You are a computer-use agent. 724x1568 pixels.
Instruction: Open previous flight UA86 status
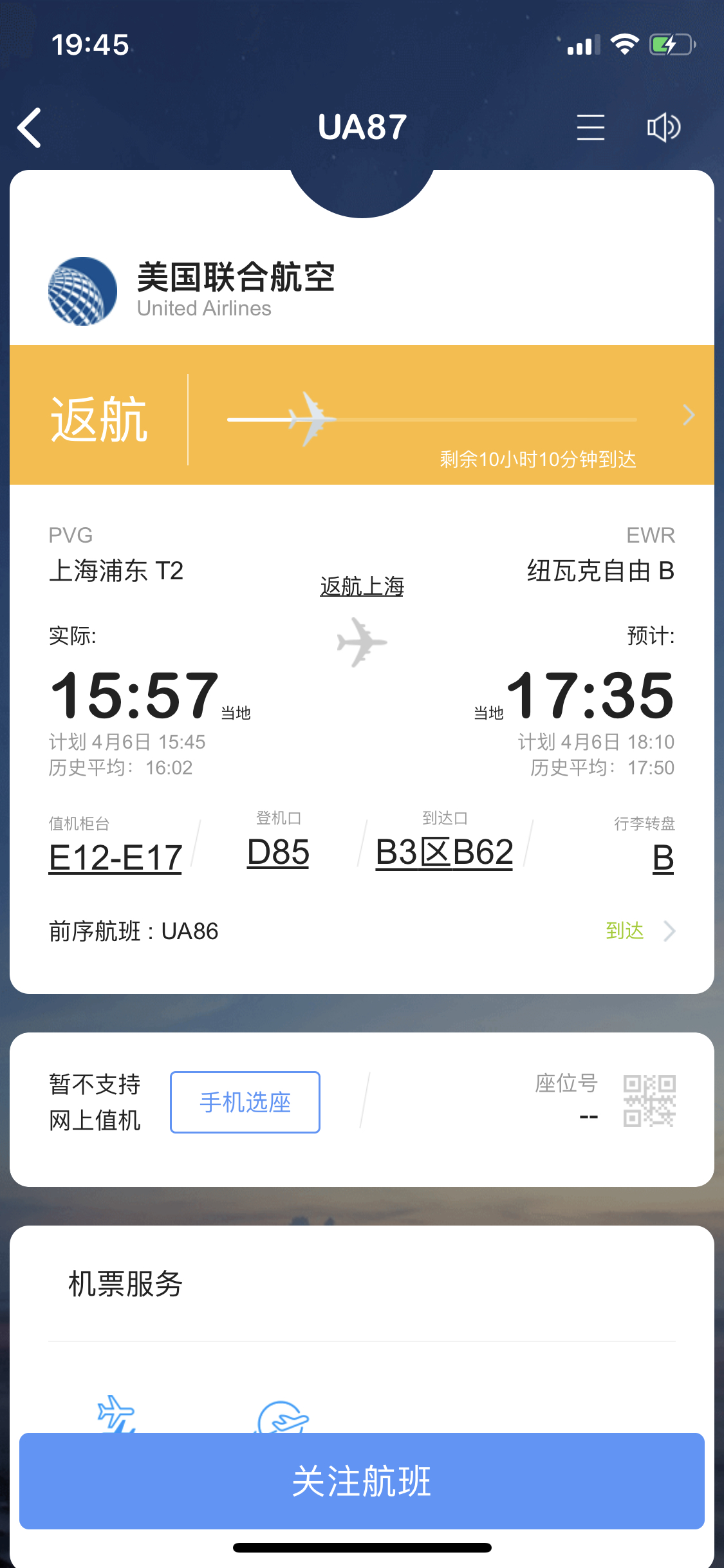tap(362, 931)
